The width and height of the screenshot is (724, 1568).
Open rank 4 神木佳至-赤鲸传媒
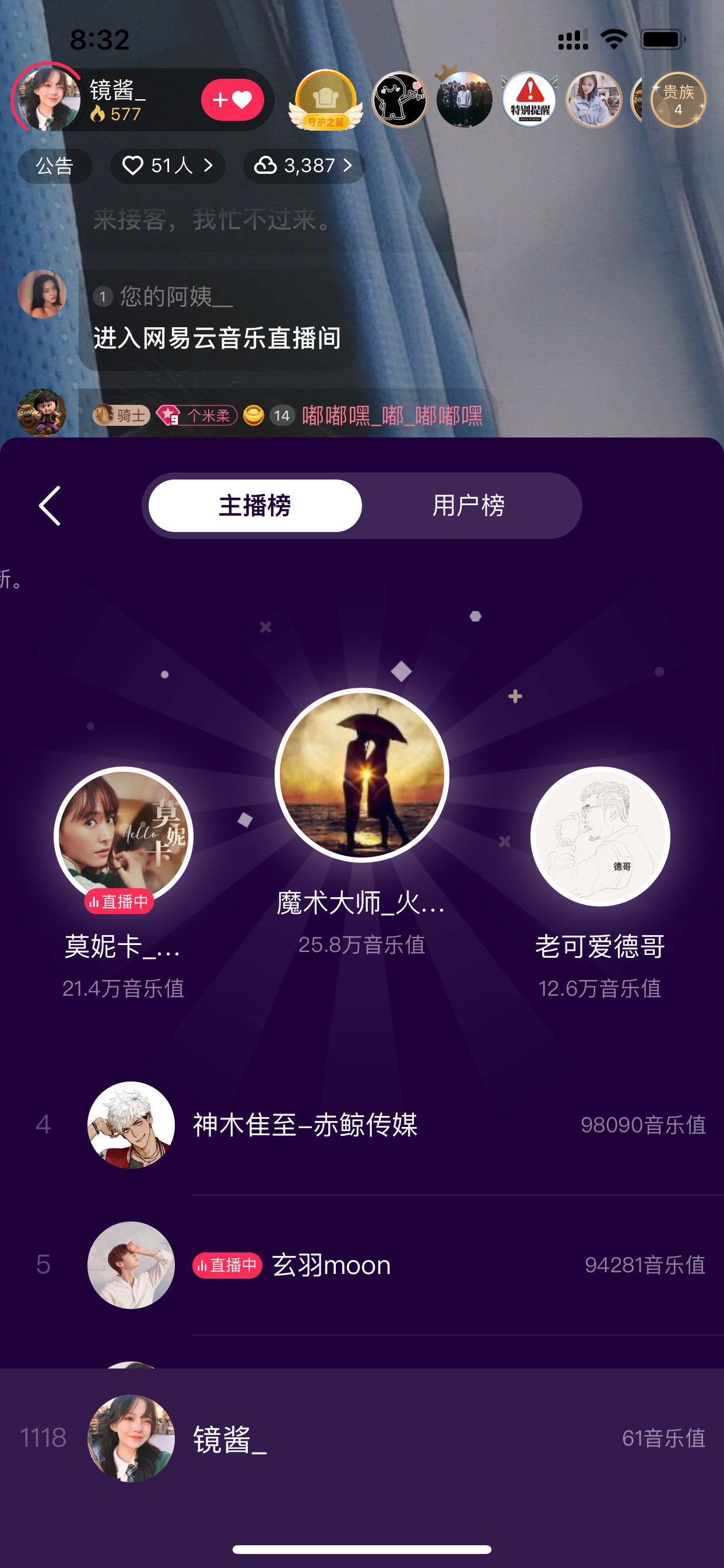[362, 1124]
